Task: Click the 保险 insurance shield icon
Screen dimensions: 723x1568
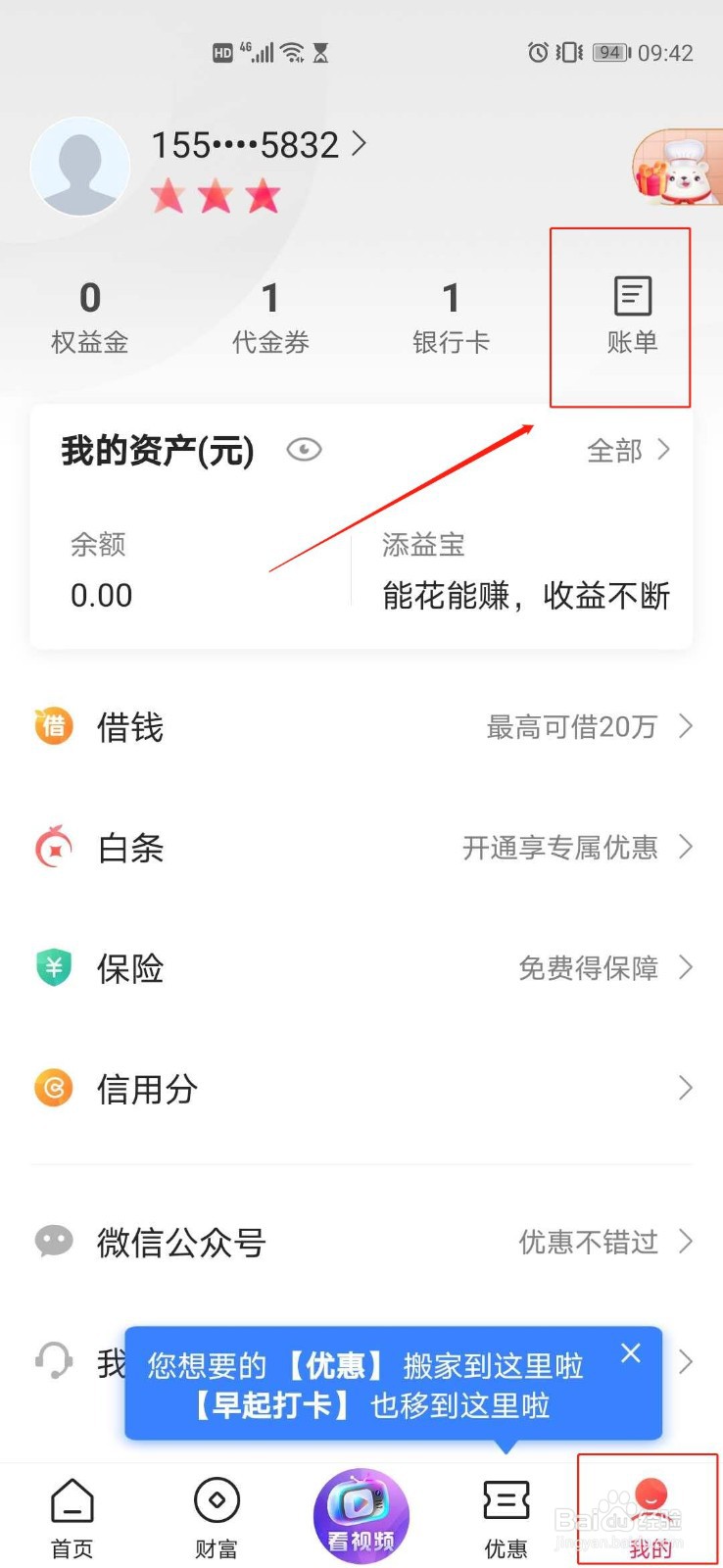Action: click(x=54, y=967)
